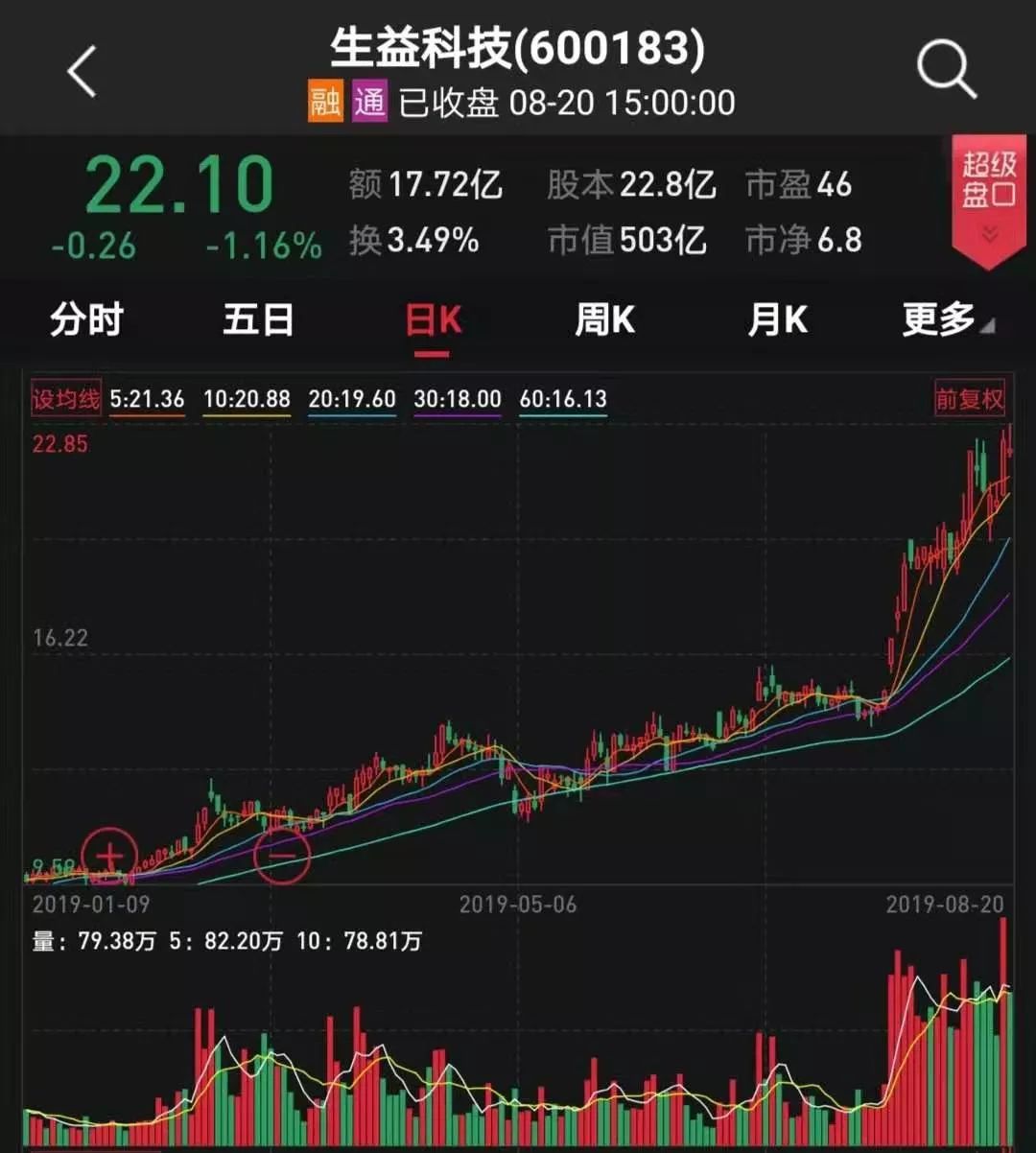The width and height of the screenshot is (1036, 1153).
Task: Switch to the 分时 chart tab
Action: 86,319
